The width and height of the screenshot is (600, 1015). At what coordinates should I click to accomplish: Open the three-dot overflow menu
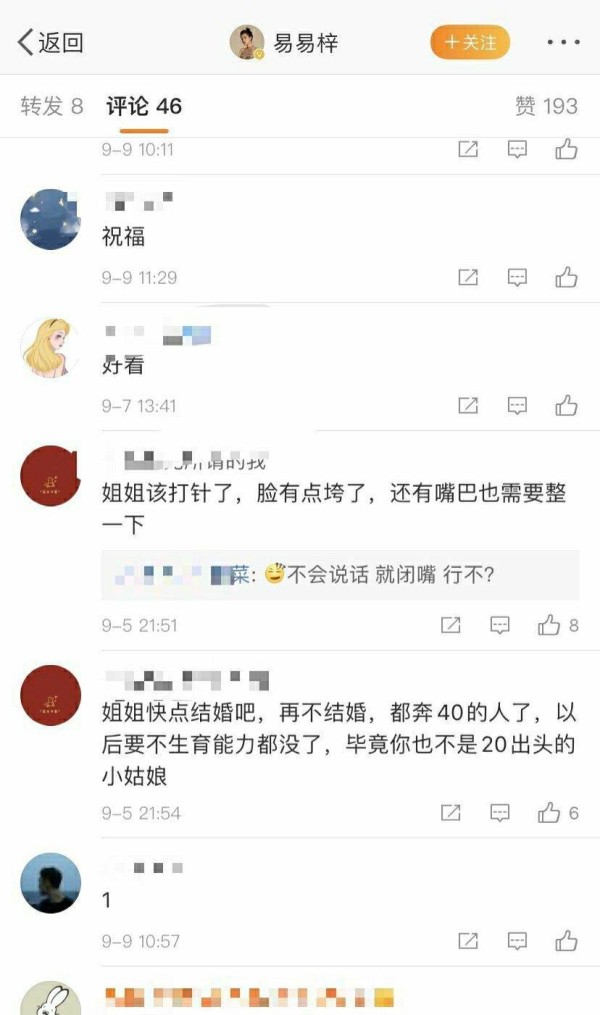(x=563, y=43)
